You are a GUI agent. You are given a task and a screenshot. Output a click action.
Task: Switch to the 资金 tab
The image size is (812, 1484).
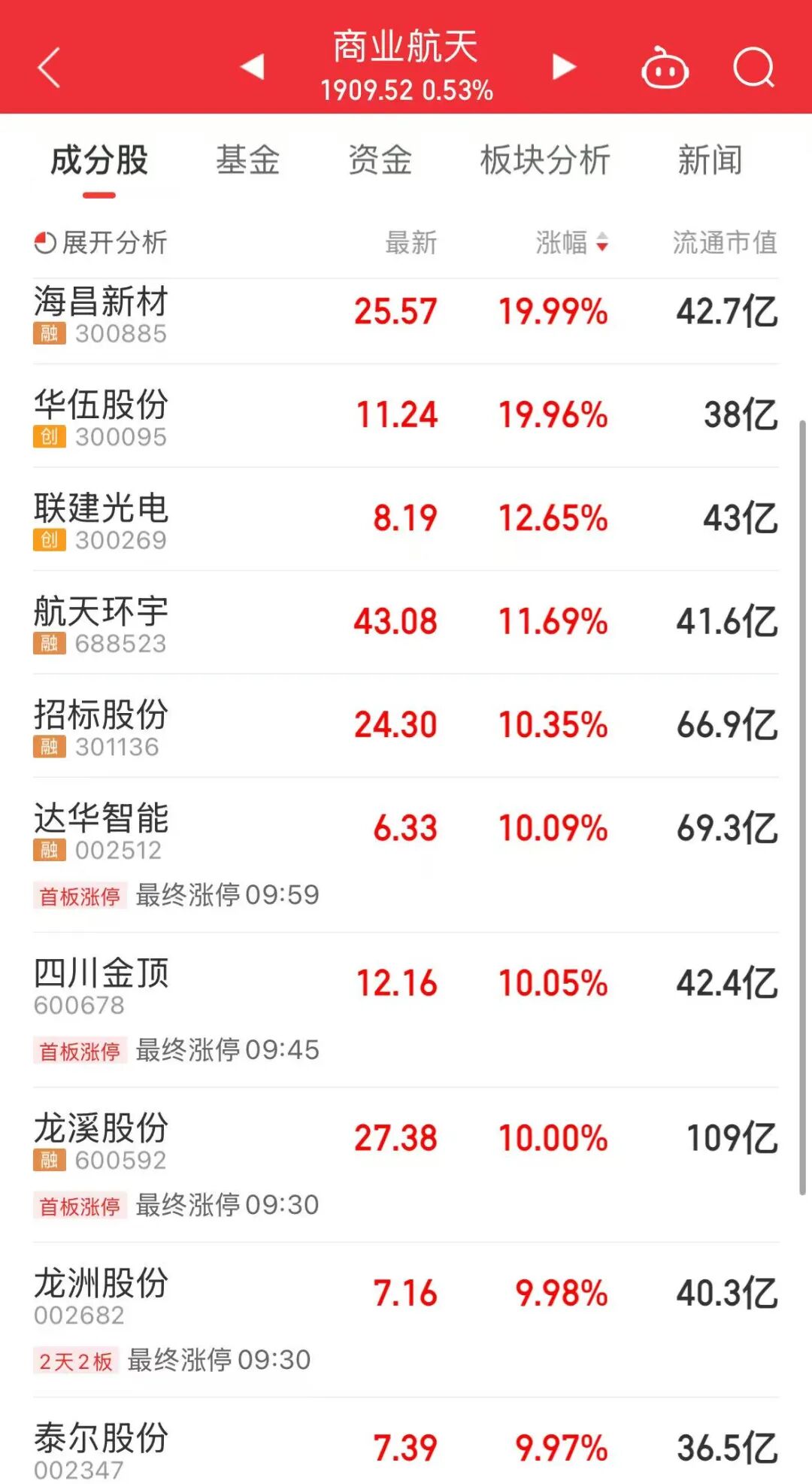(x=380, y=160)
